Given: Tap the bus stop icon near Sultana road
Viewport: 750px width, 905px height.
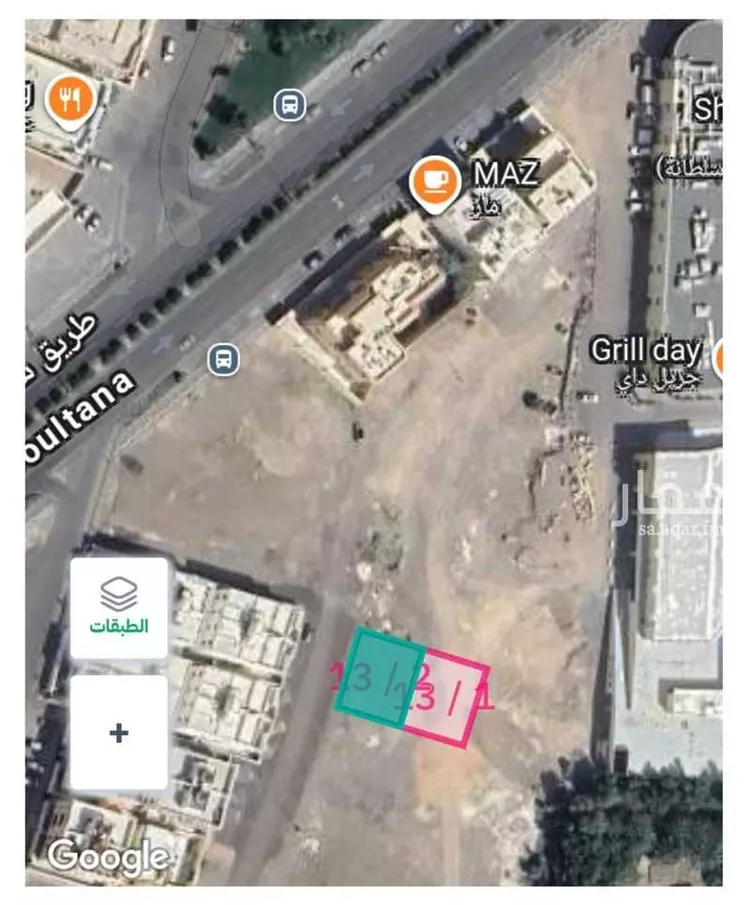Looking at the screenshot, I should pyautogui.click(x=223, y=358).
